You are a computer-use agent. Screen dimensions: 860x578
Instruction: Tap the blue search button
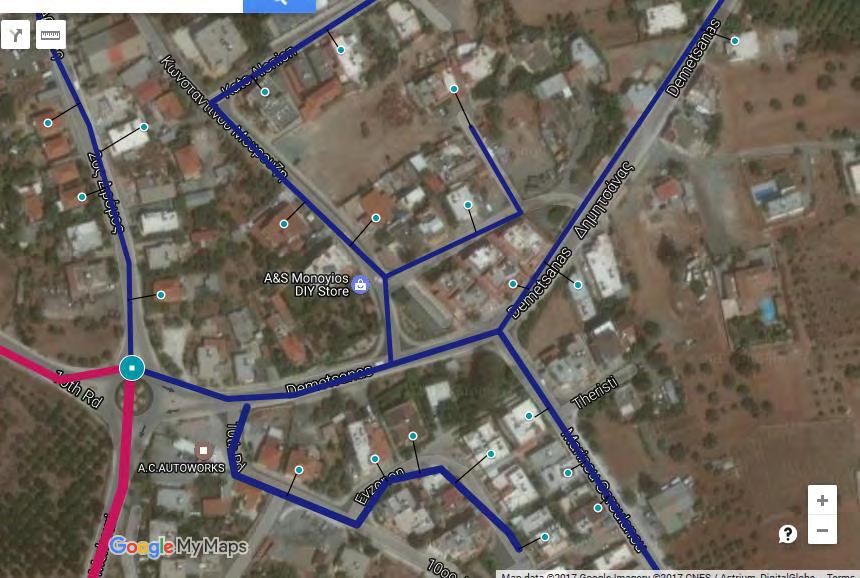[279, 4]
